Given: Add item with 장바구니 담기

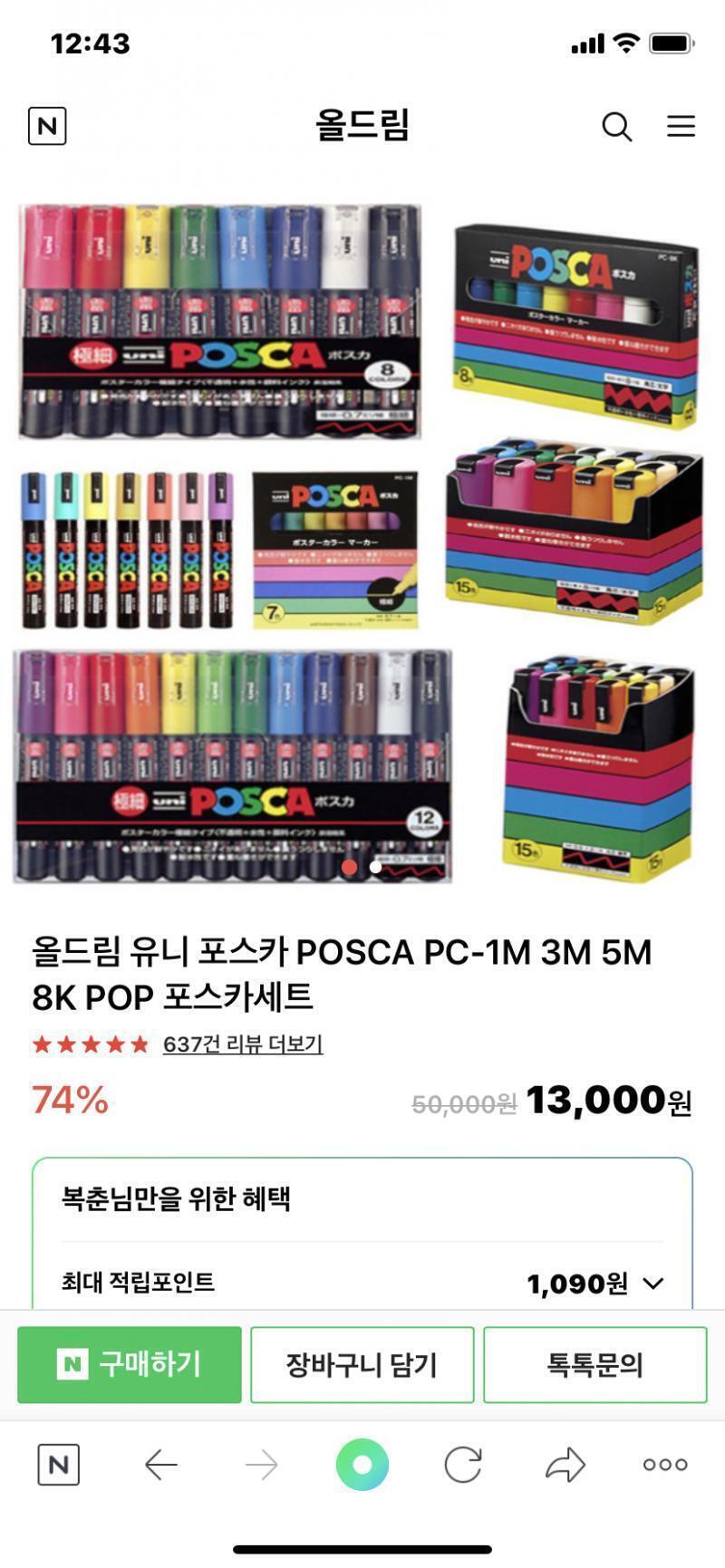Looking at the screenshot, I should [362, 1364].
